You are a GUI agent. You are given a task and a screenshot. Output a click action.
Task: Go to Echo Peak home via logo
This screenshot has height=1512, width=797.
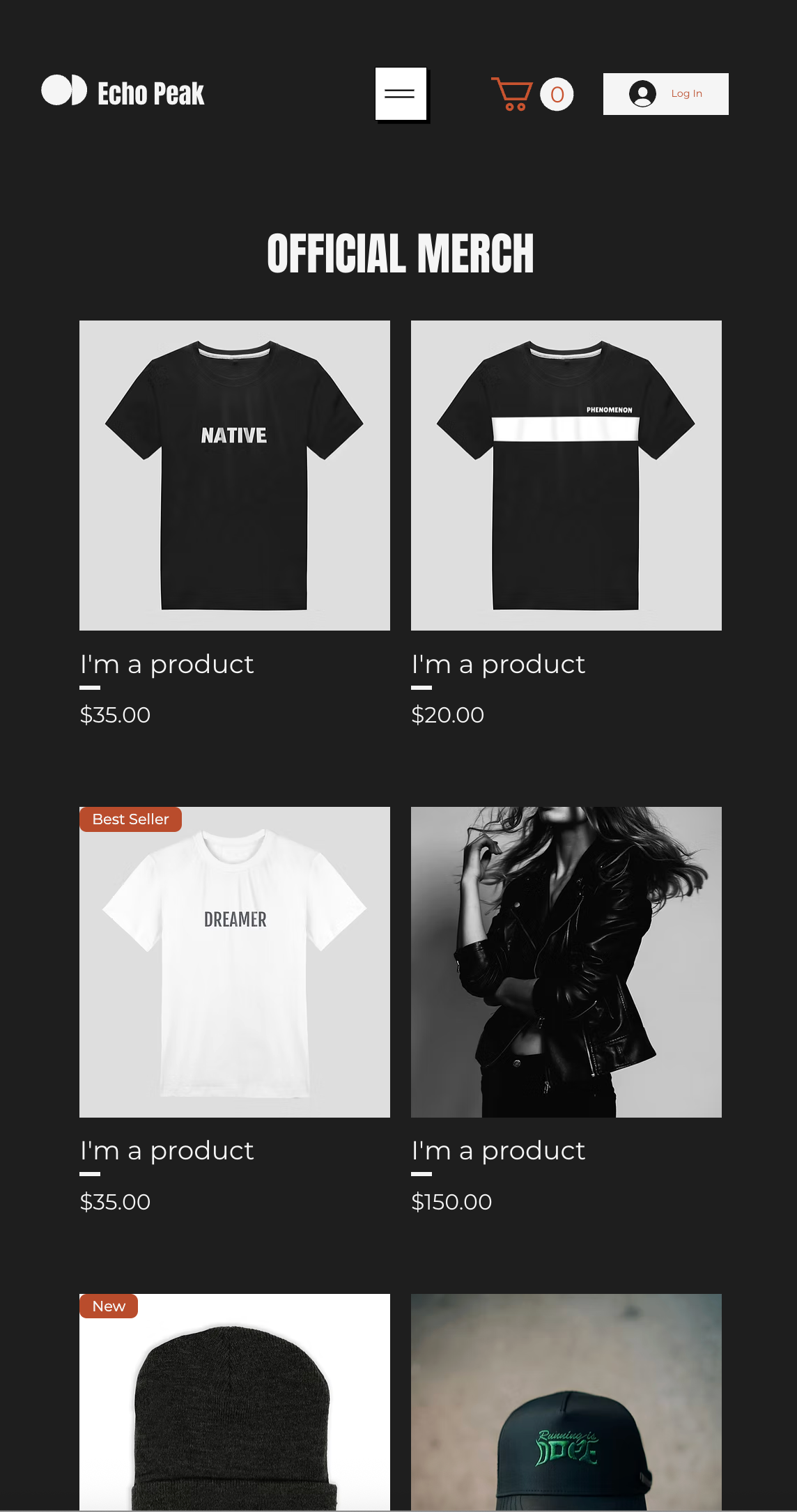(x=123, y=92)
